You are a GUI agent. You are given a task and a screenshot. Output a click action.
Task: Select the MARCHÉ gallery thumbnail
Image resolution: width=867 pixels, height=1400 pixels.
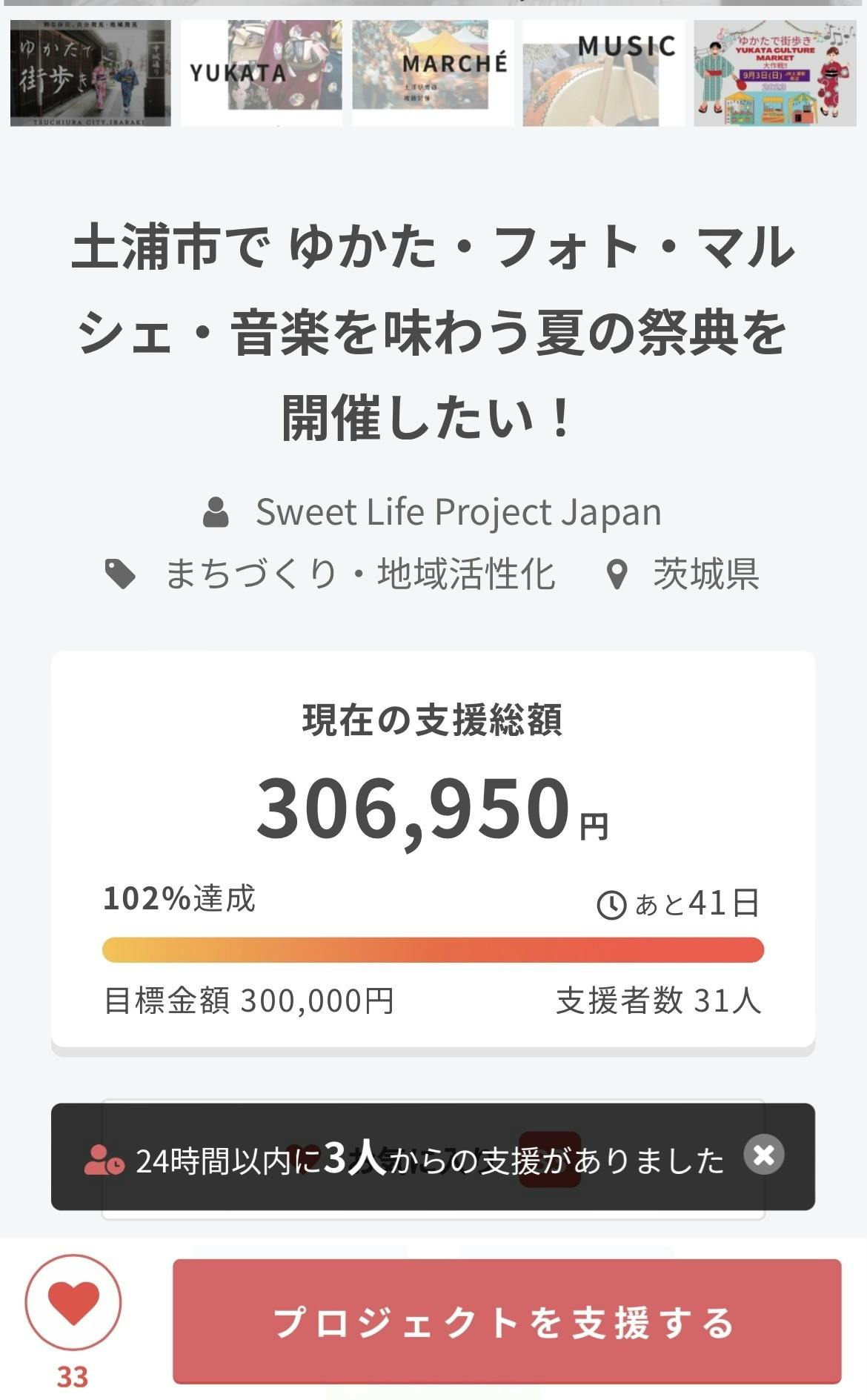point(432,73)
